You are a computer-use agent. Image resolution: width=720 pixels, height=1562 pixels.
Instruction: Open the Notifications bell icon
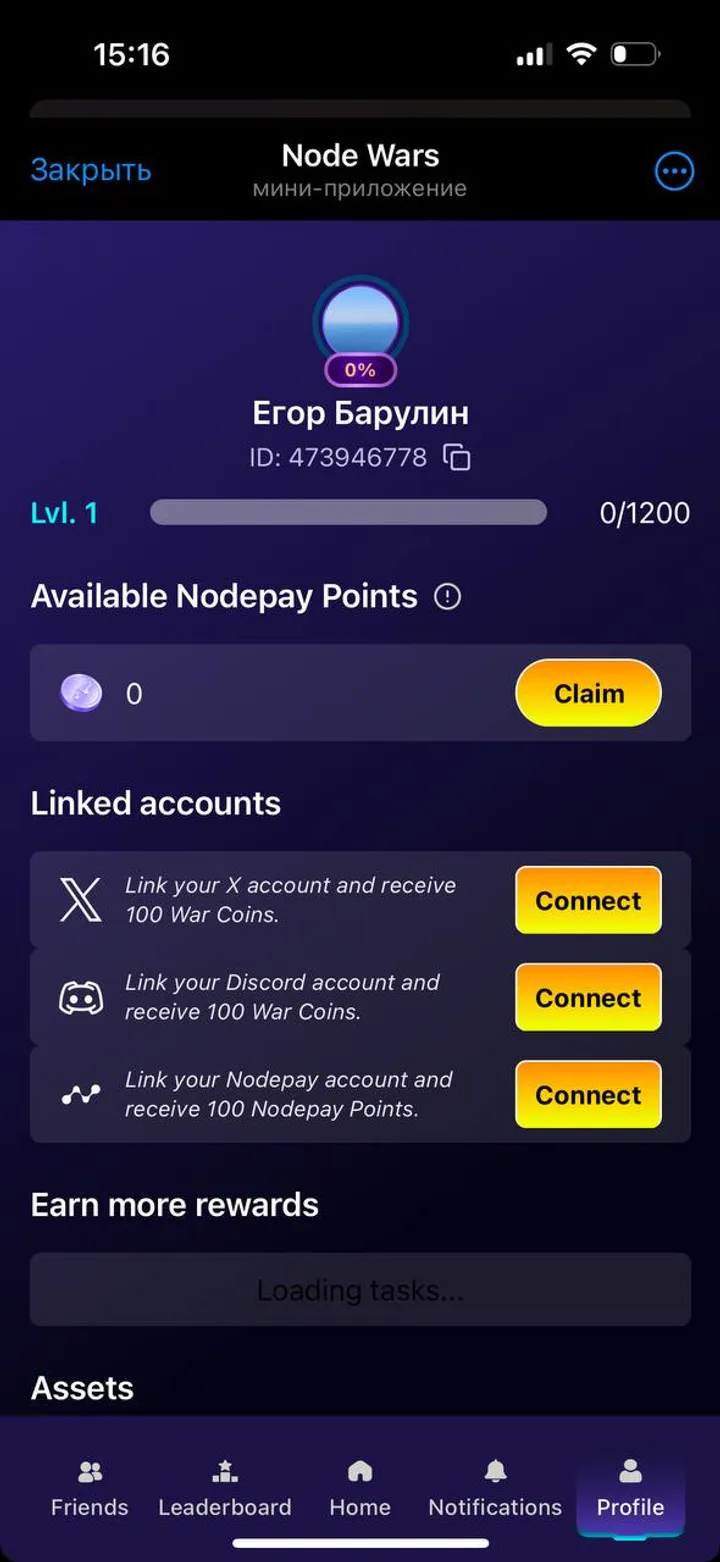[494, 1470]
